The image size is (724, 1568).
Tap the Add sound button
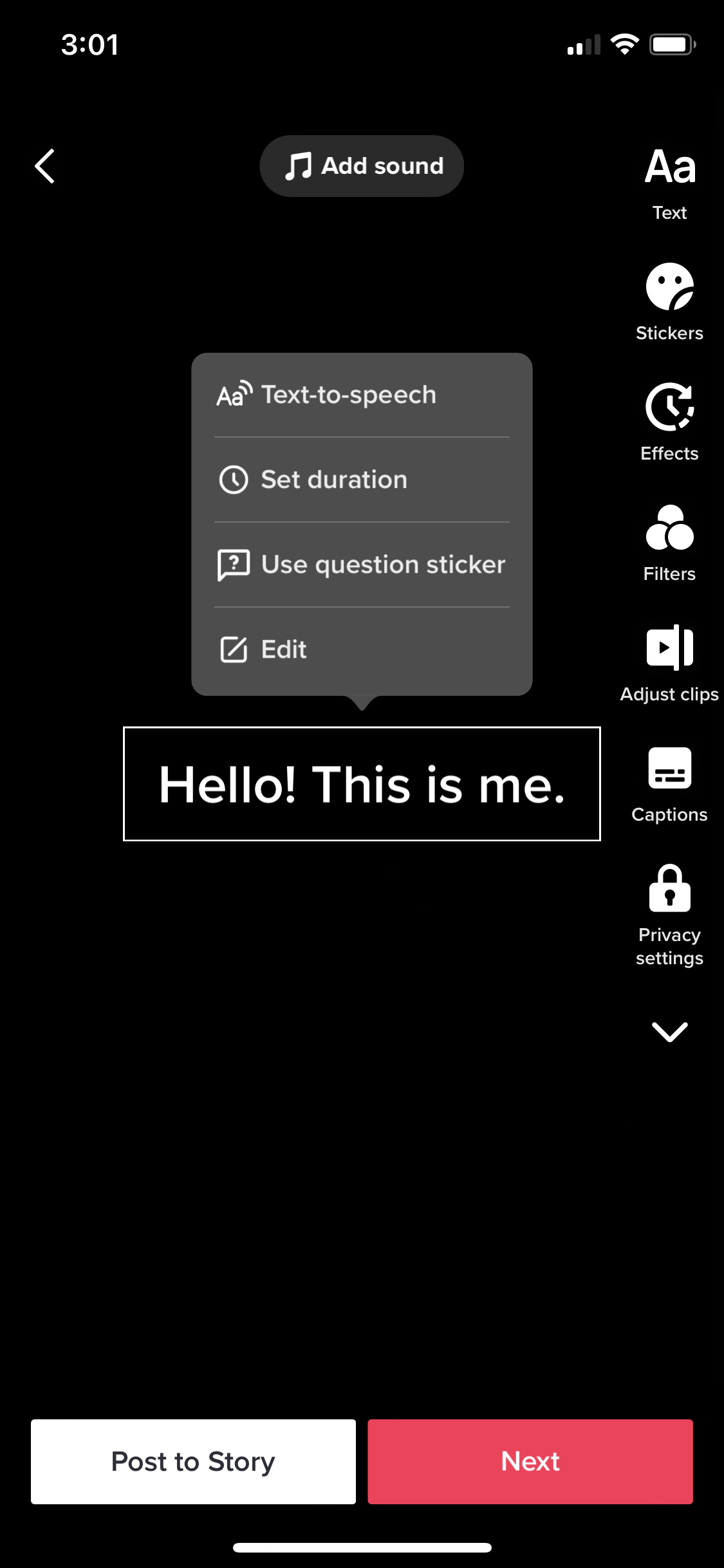[x=362, y=166]
